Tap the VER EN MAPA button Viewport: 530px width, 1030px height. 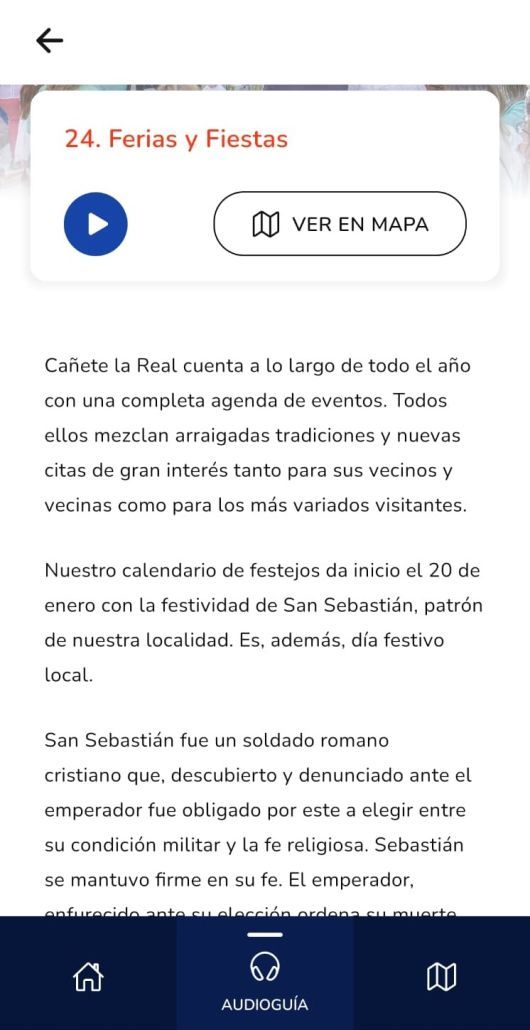[x=340, y=224]
